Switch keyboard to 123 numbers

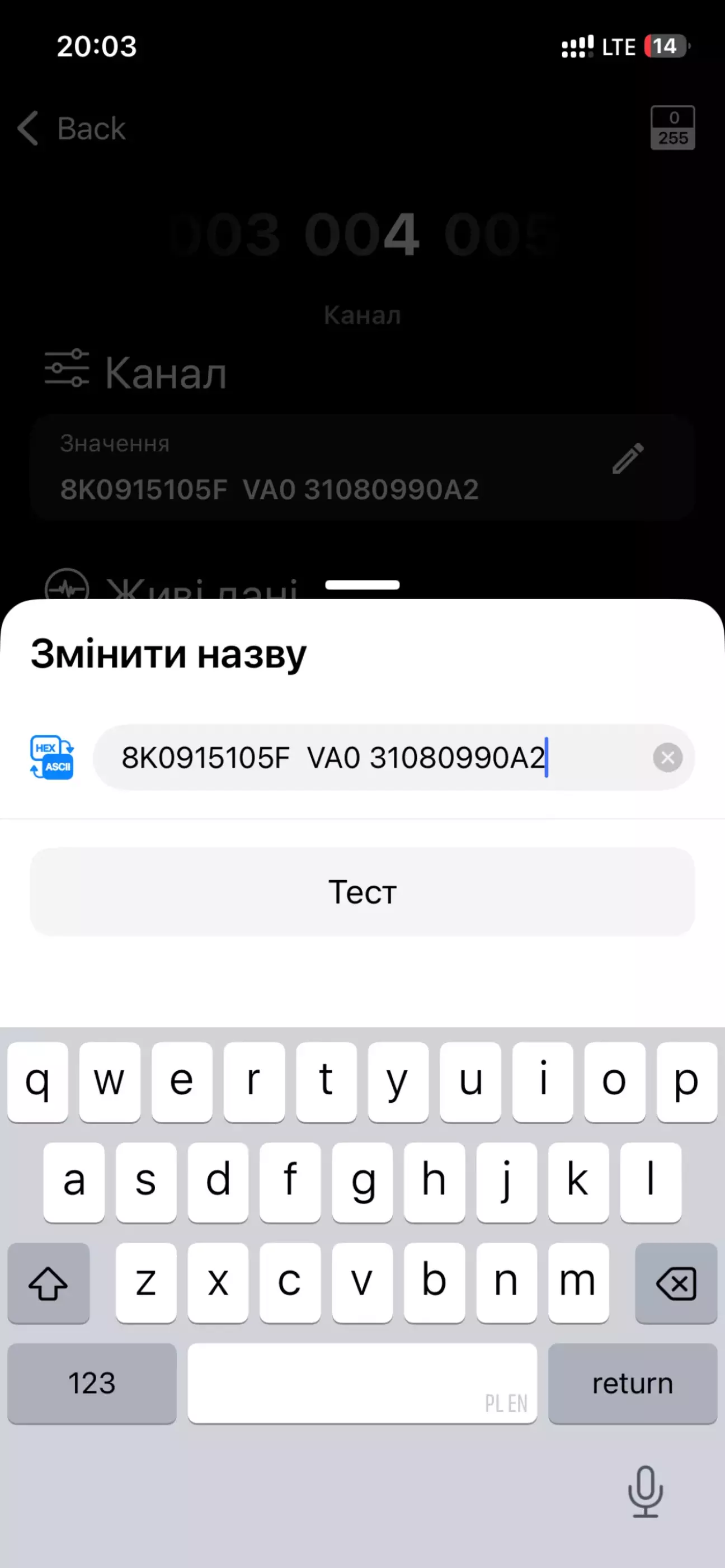pos(92,1383)
